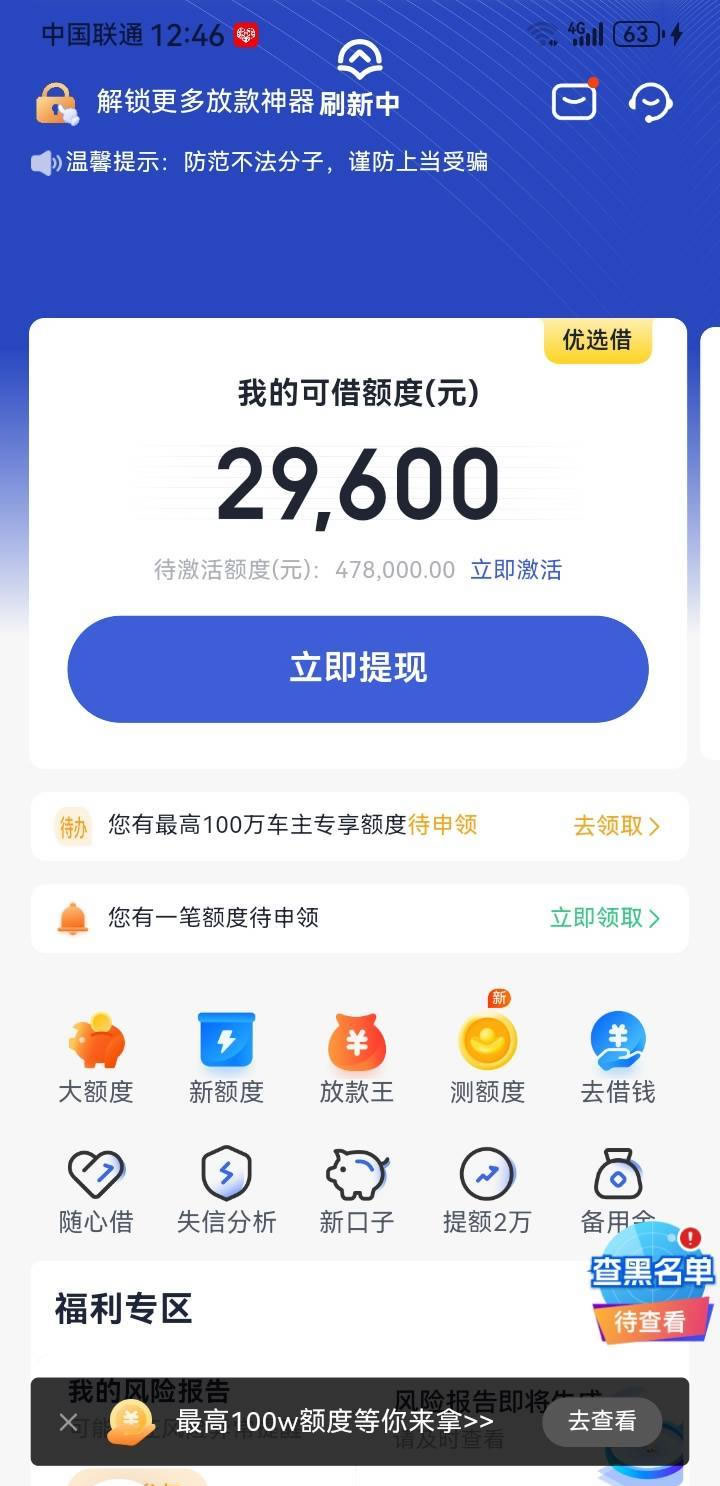The image size is (720, 1486).
Task: Open the 失信分析 shortcut
Action: [226, 1189]
